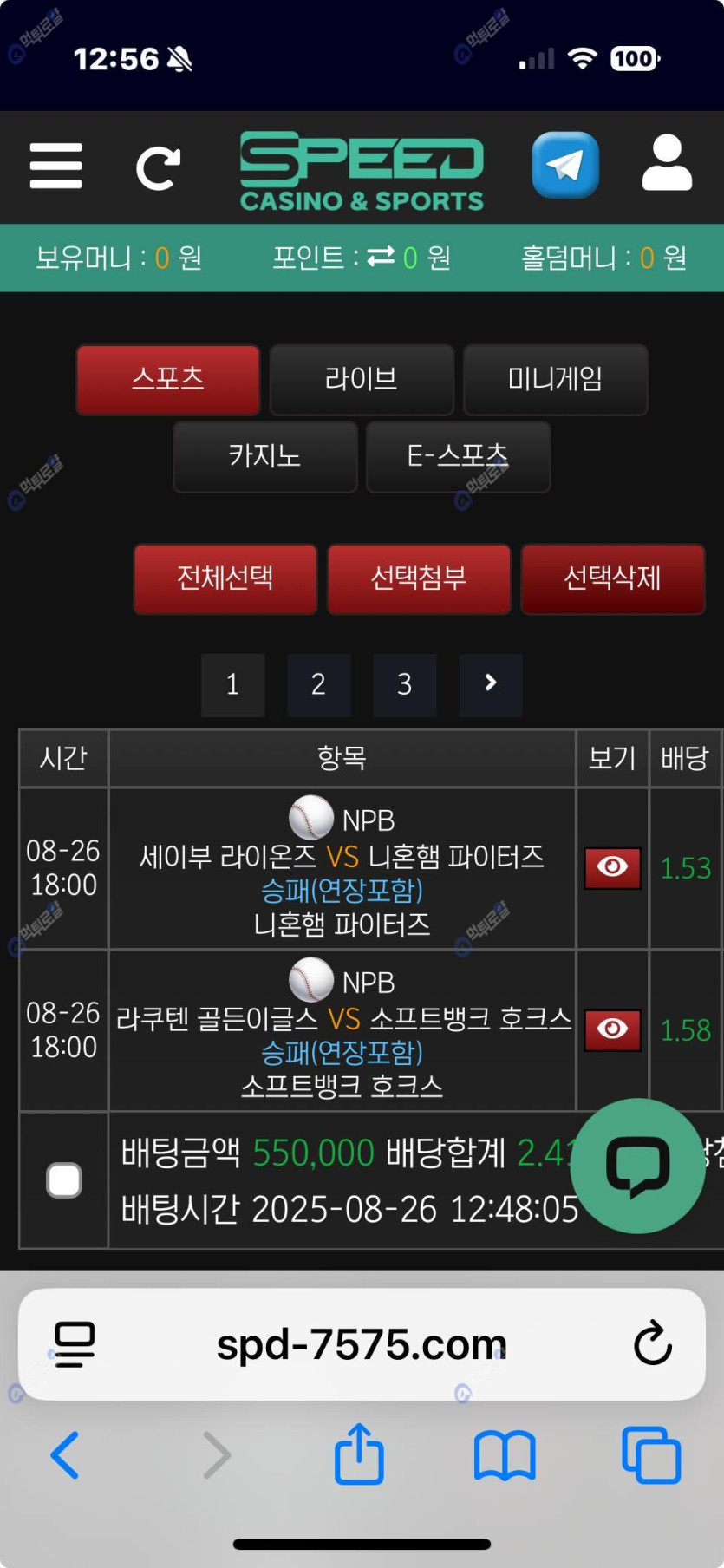Switch to the E-스포츠 tab
The height and width of the screenshot is (1568, 724).
458,456
